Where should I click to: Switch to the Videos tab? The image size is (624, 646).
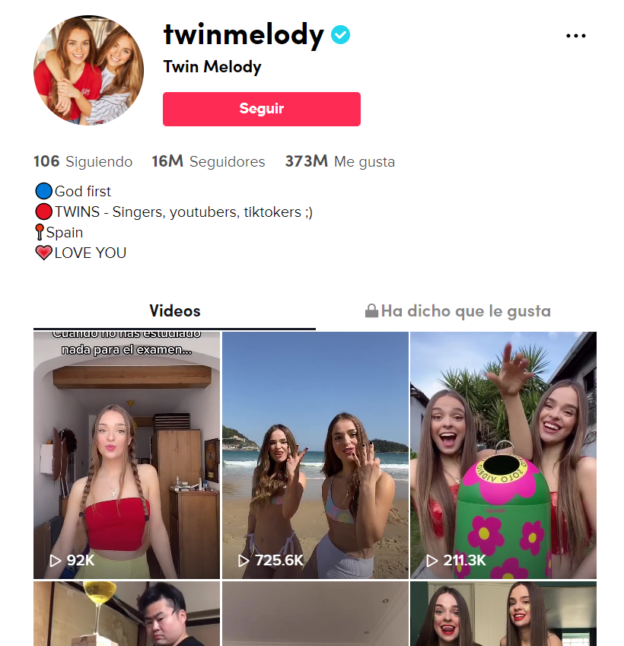[x=175, y=311]
